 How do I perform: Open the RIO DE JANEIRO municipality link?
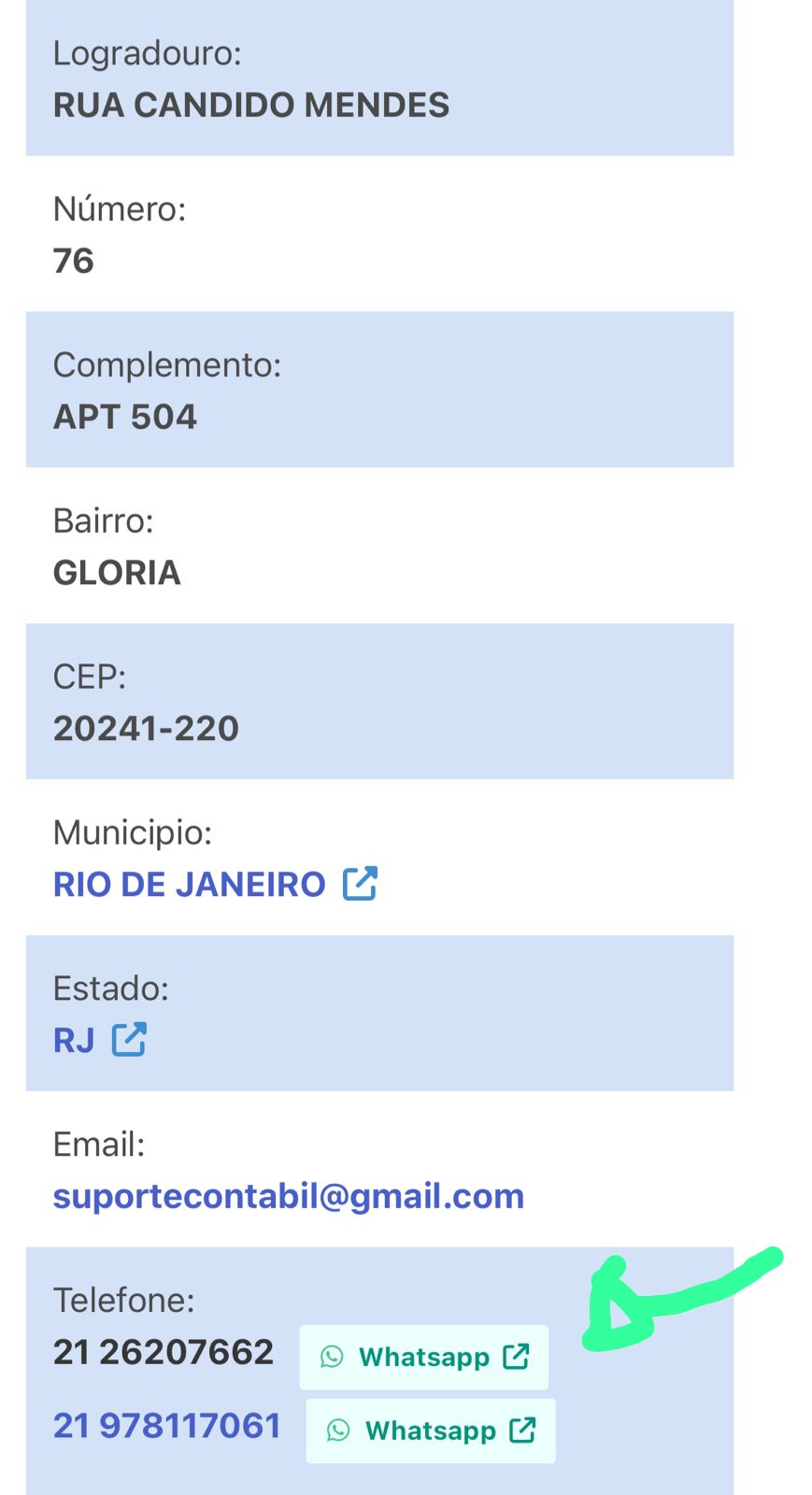click(190, 884)
